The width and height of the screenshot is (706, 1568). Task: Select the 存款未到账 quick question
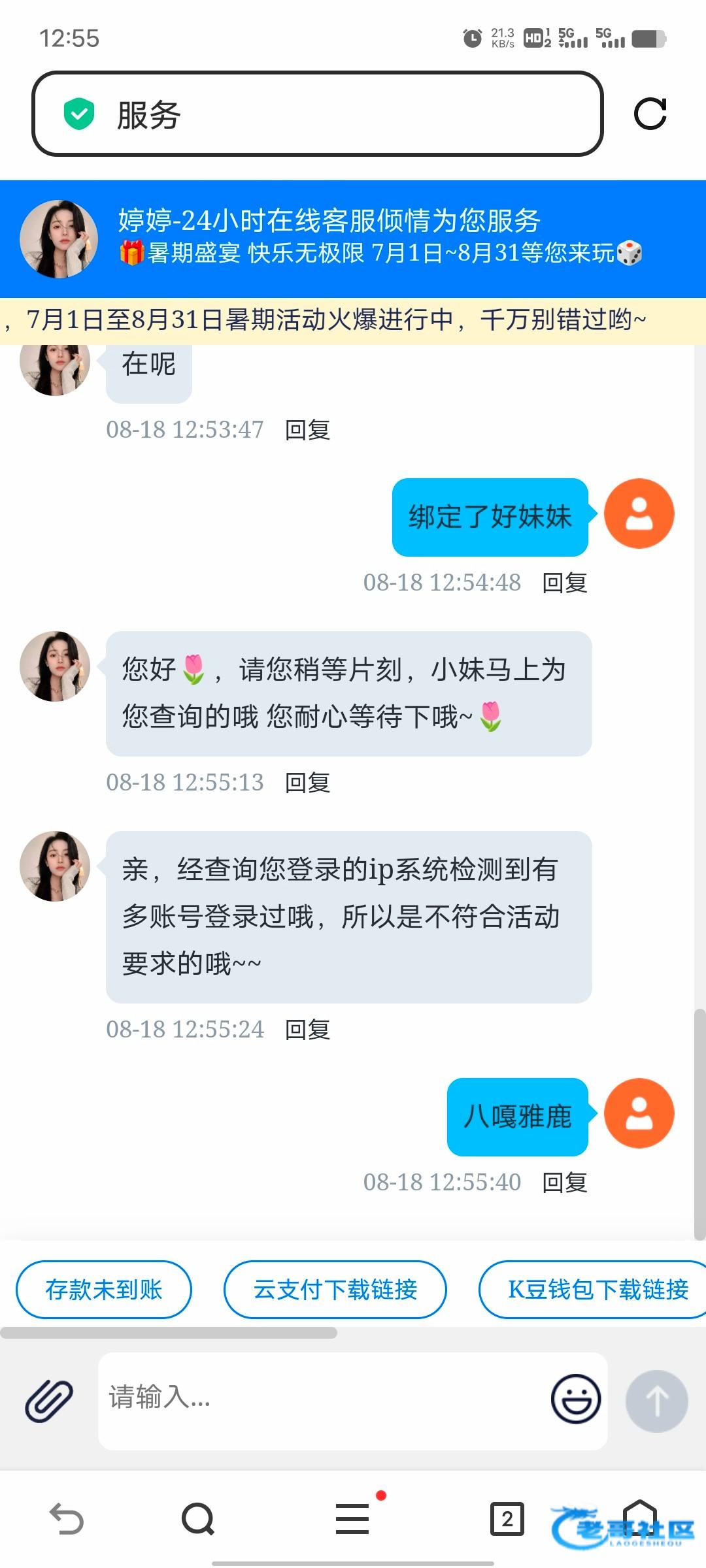tap(104, 1290)
